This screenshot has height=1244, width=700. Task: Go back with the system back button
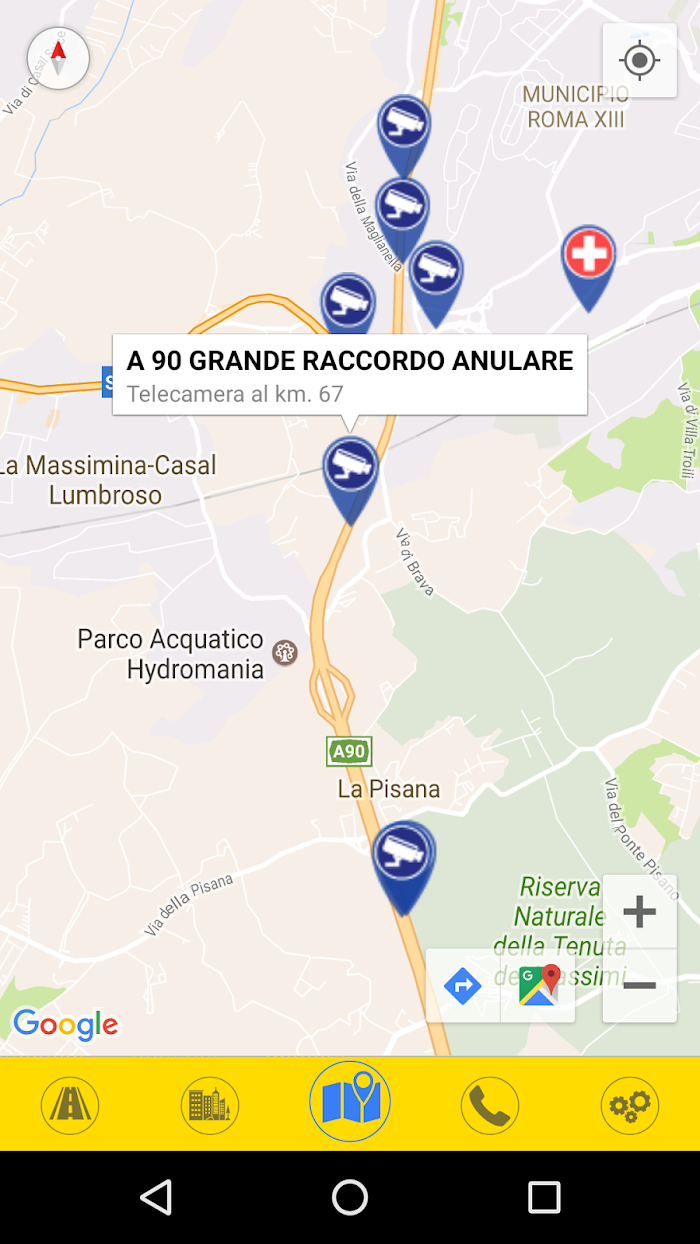click(156, 1197)
